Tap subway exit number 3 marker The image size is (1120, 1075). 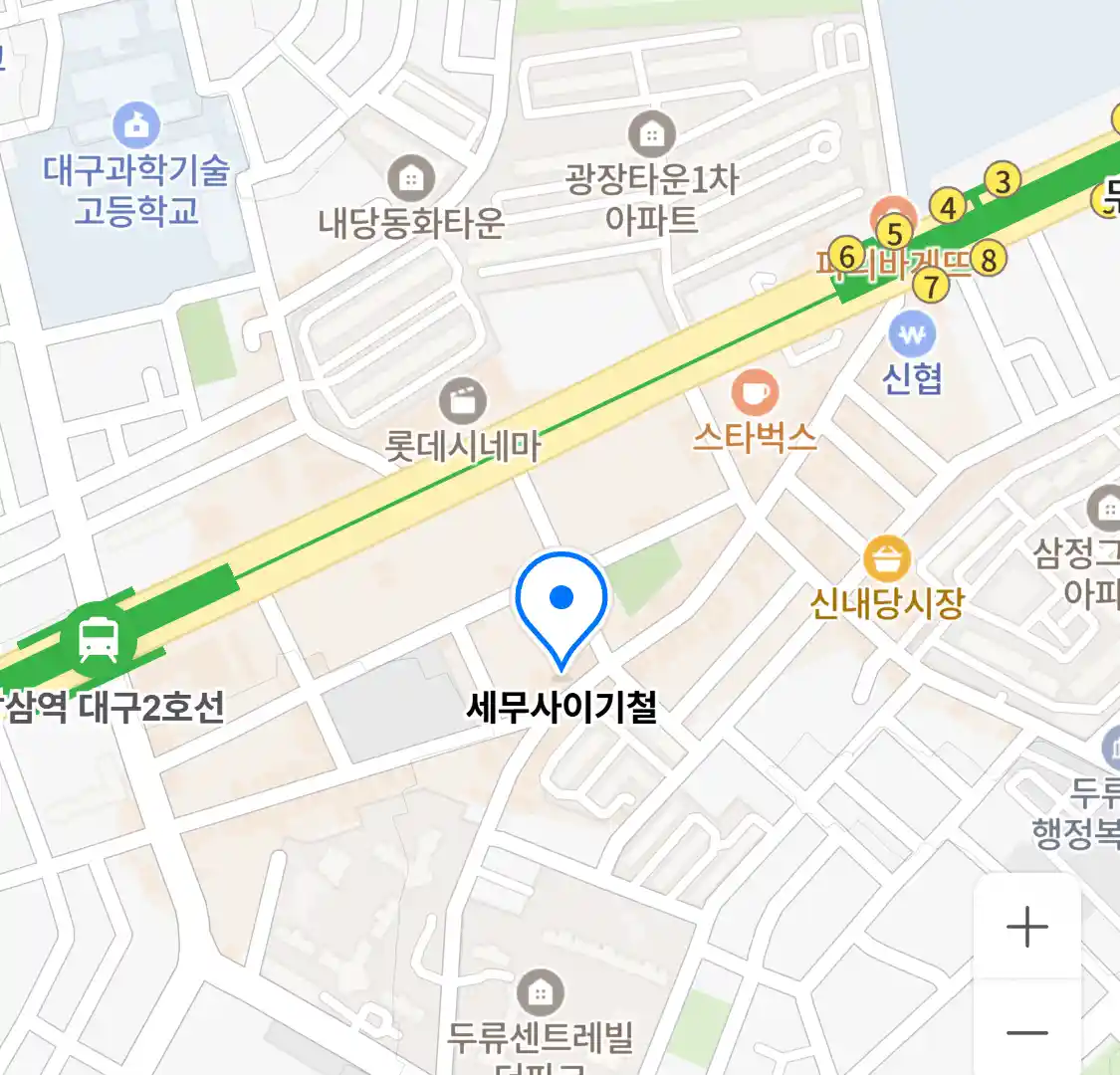click(x=1003, y=182)
